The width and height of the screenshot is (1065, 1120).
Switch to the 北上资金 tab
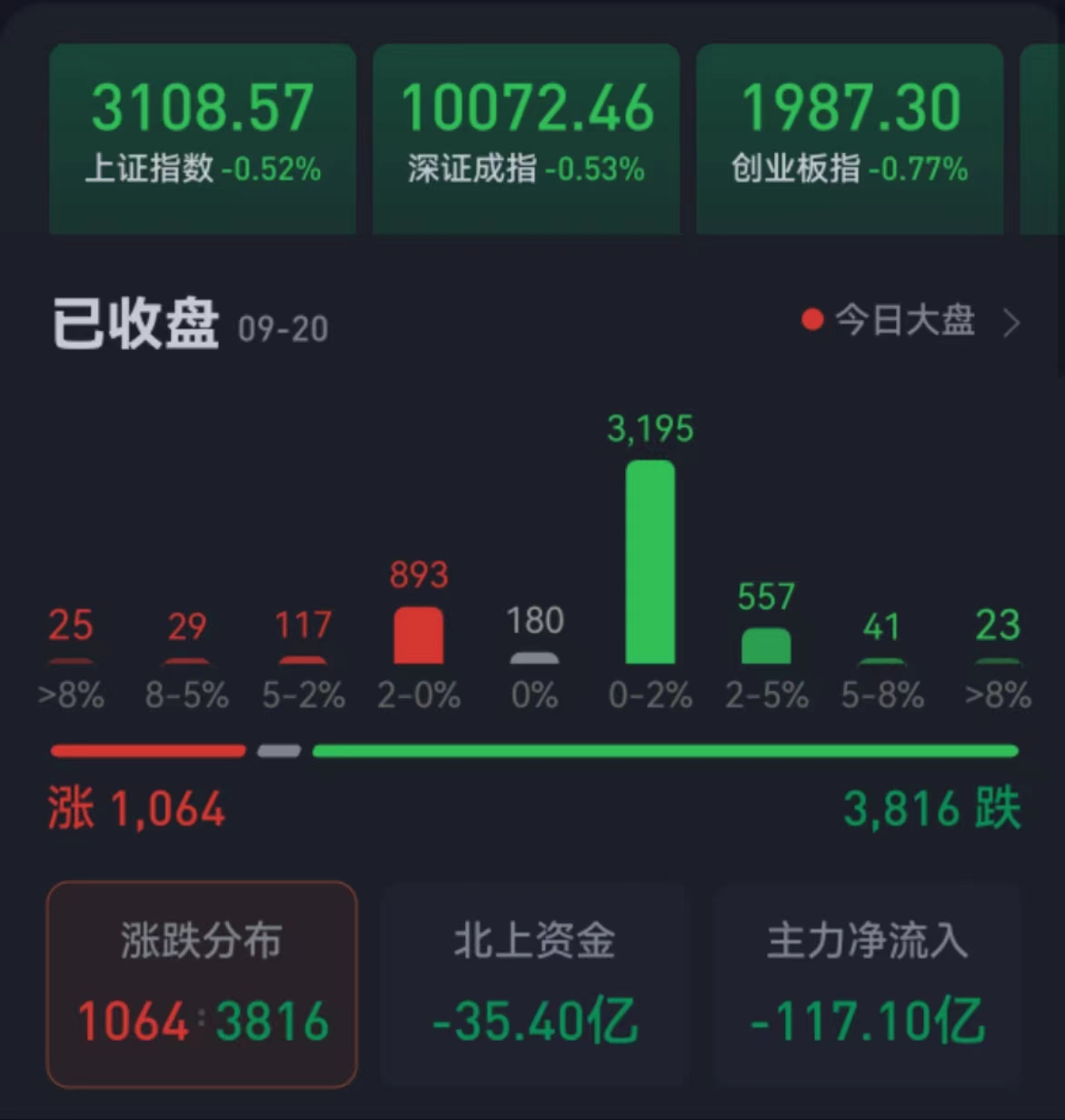(x=534, y=984)
